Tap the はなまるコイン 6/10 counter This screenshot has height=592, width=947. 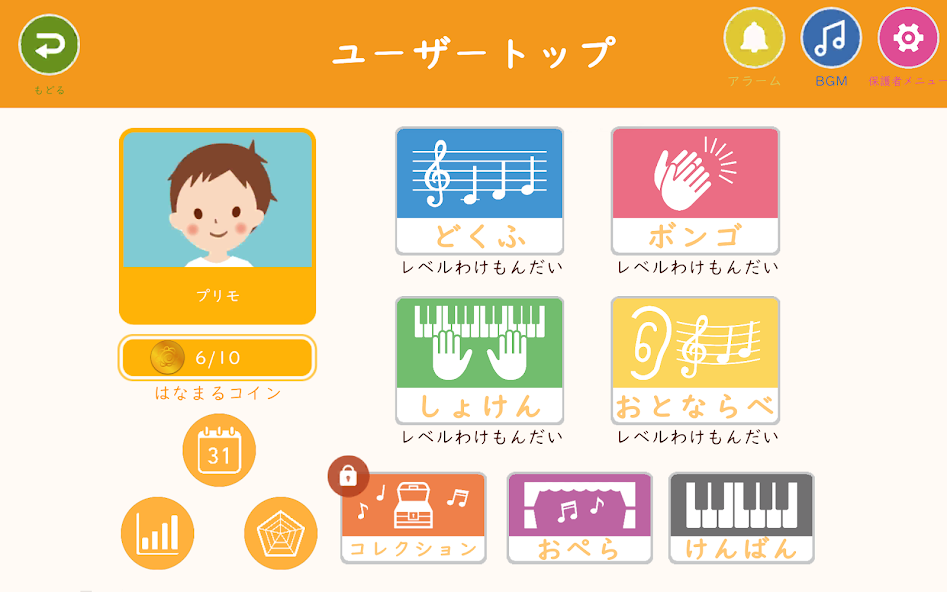(x=218, y=357)
